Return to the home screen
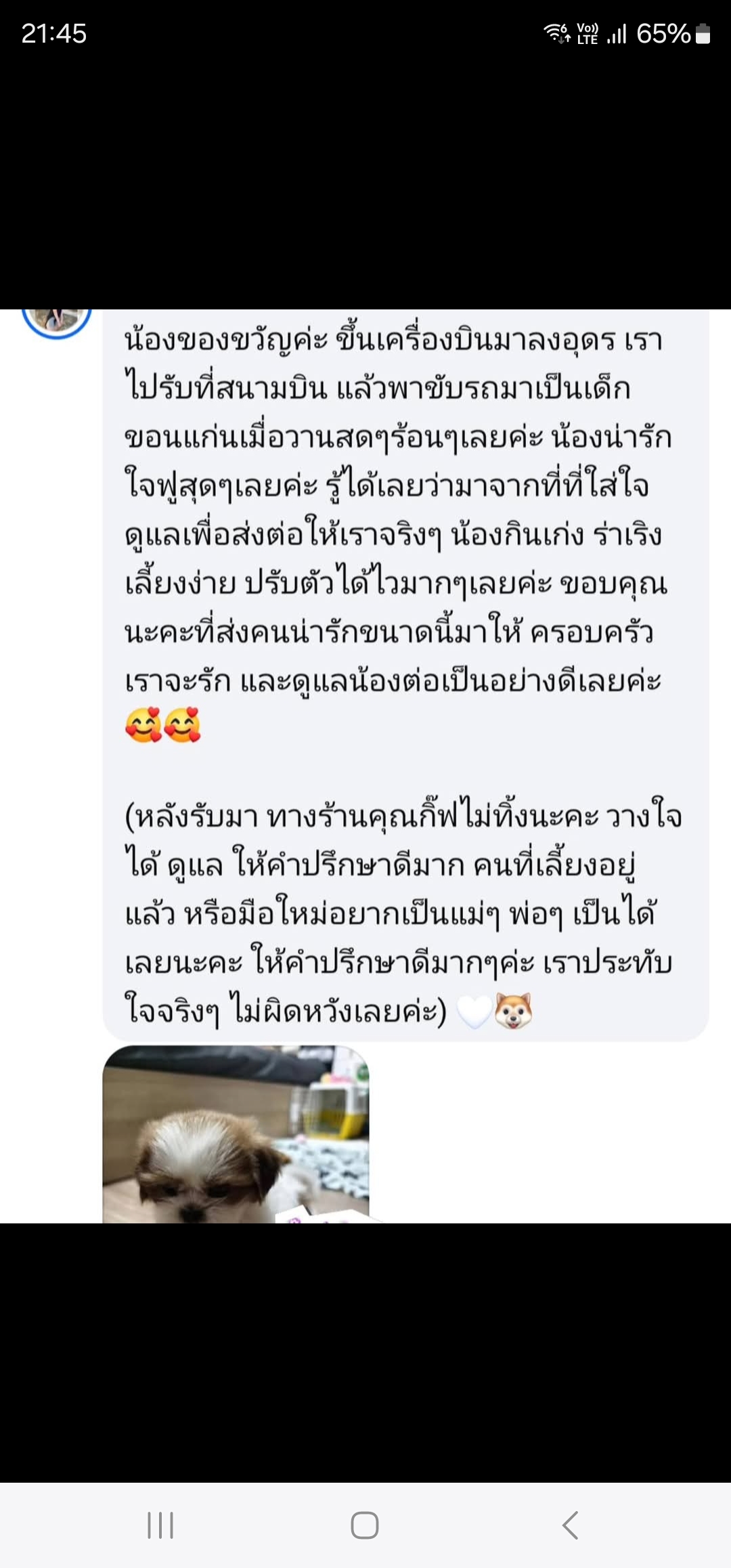The height and width of the screenshot is (1568, 731). point(365,1525)
